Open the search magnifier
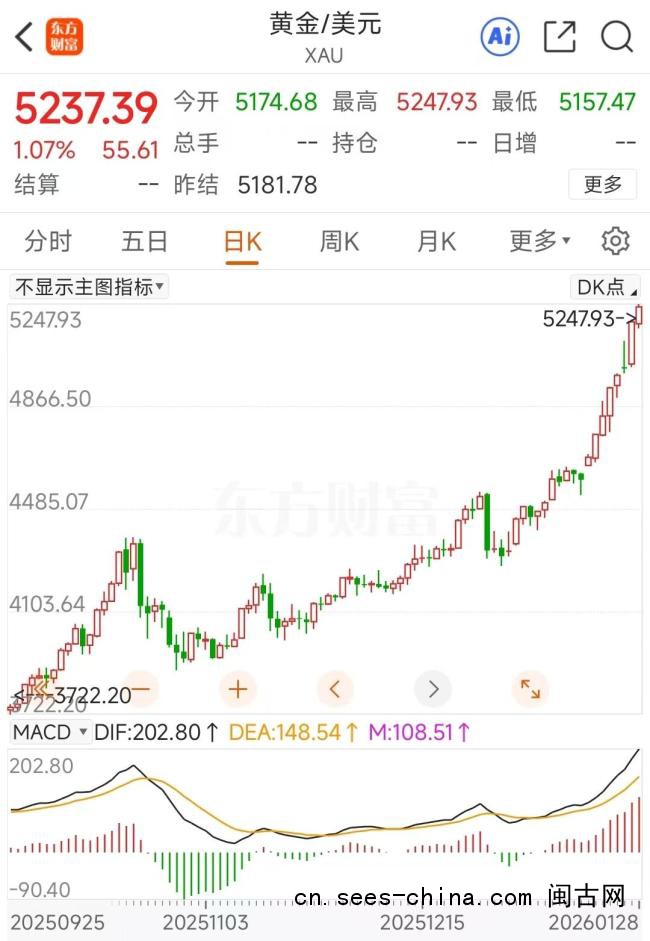Image resolution: width=650 pixels, height=941 pixels. click(x=617, y=38)
